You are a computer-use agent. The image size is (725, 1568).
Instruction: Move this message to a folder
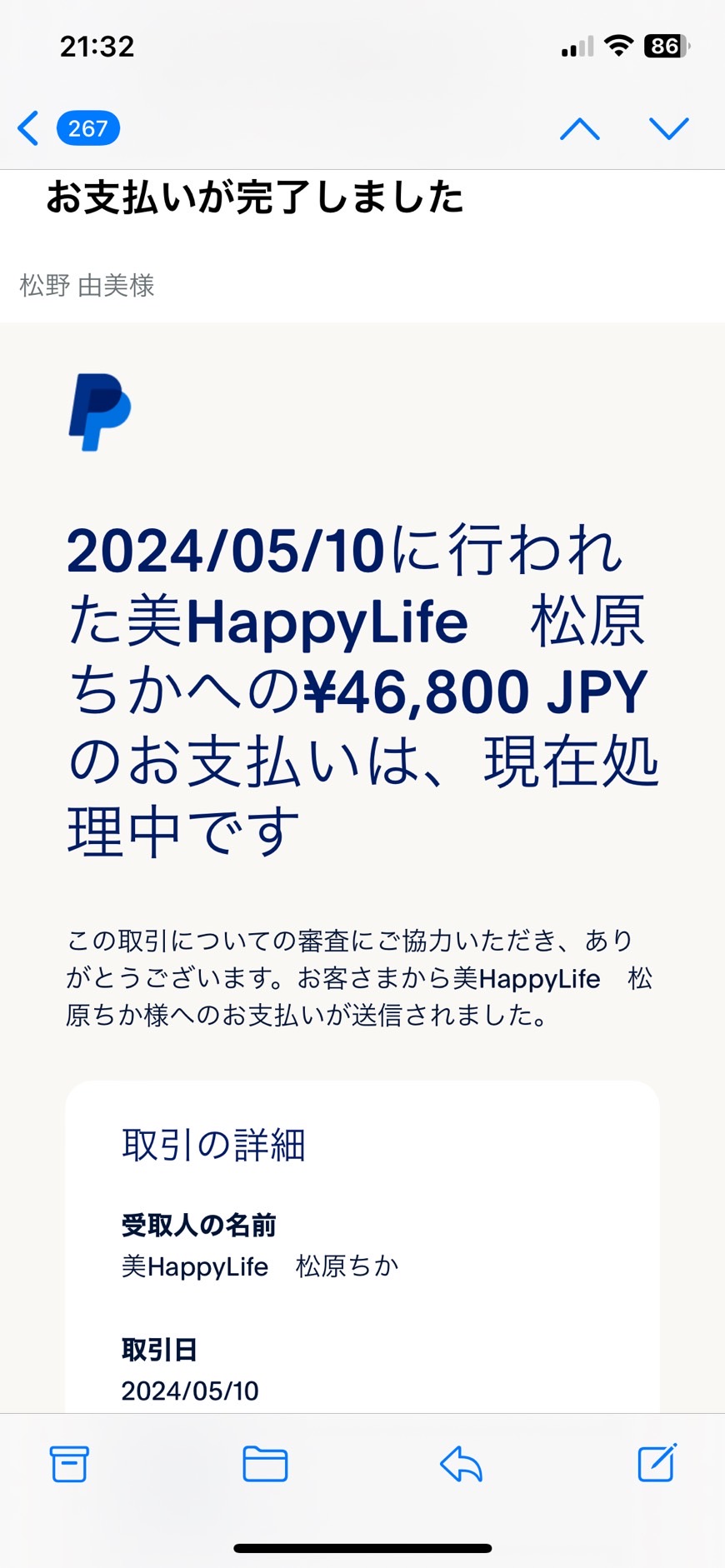click(265, 1464)
